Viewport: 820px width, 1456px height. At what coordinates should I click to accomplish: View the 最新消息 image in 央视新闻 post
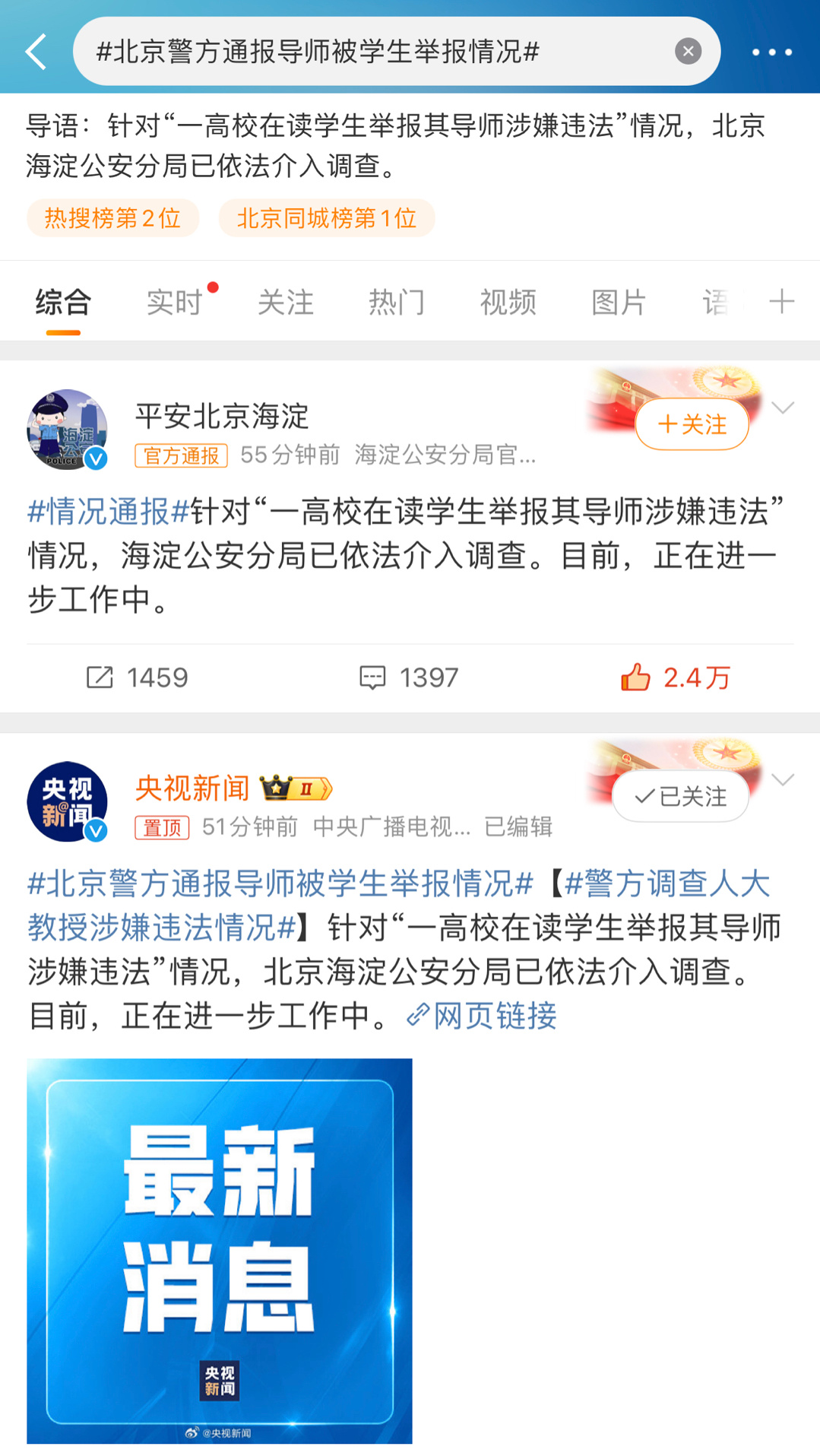click(220, 1251)
